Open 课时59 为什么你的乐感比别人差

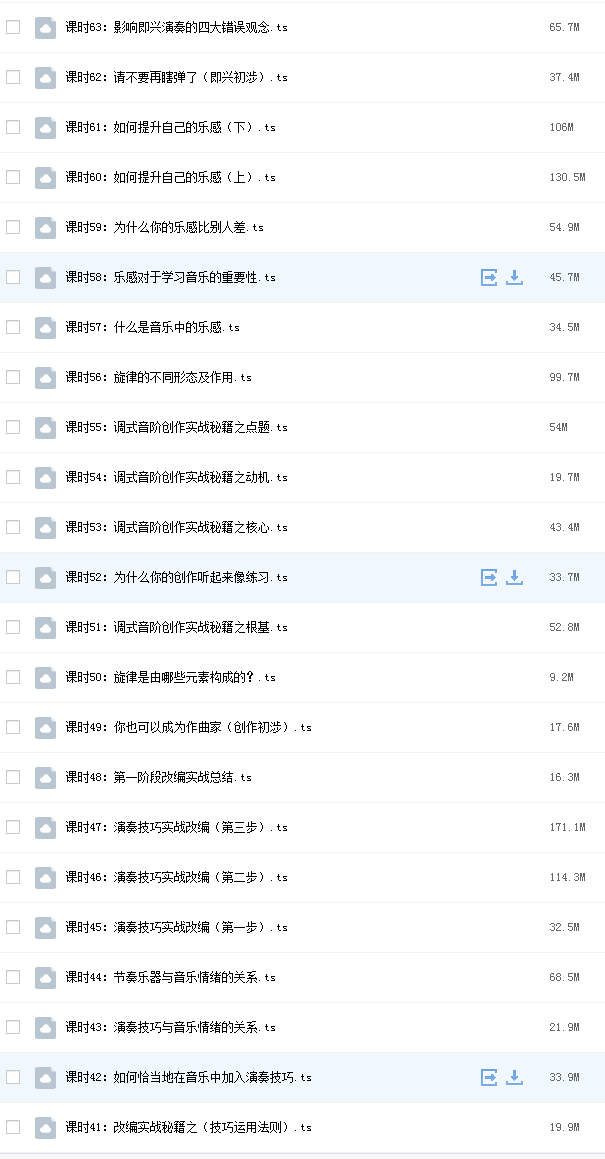[164, 228]
